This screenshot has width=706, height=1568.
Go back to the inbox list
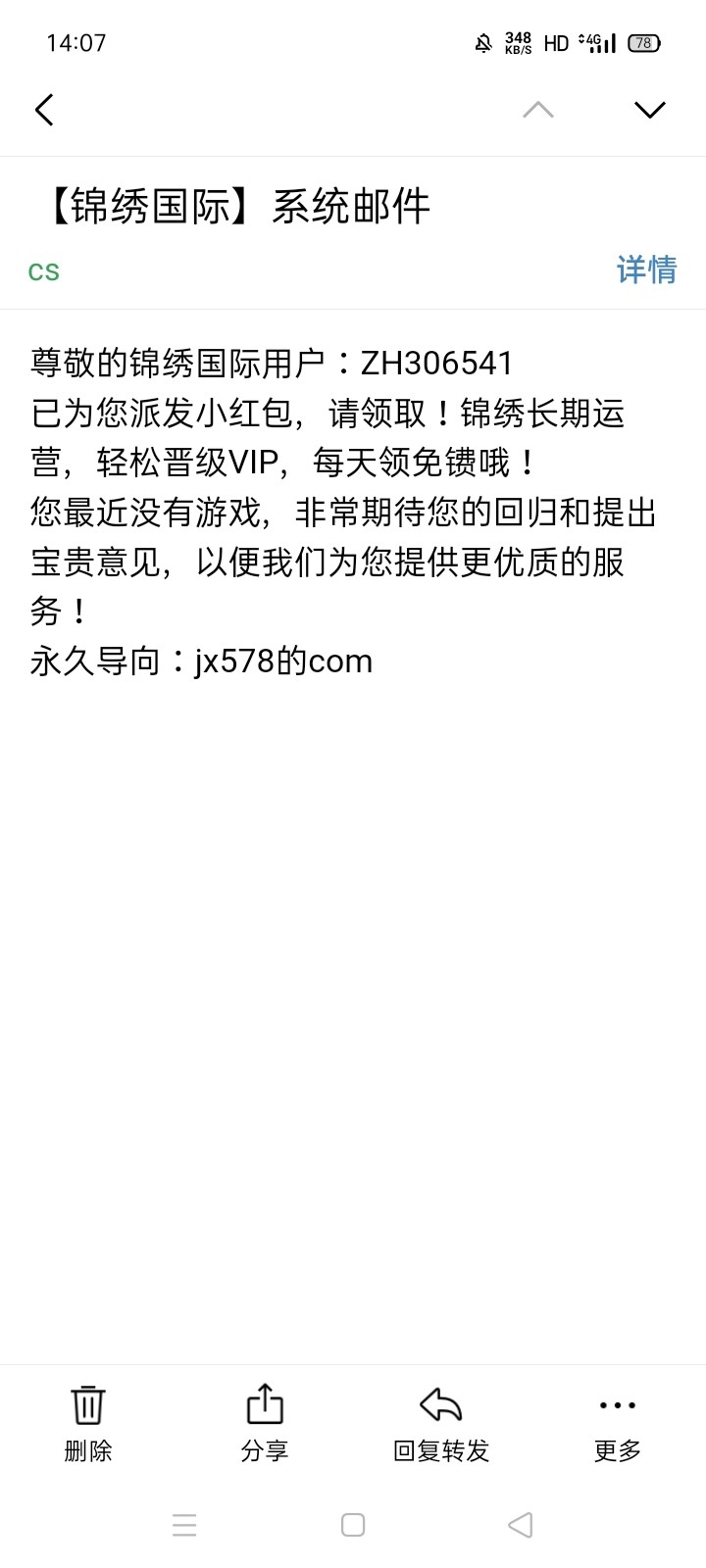click(44, 110)
